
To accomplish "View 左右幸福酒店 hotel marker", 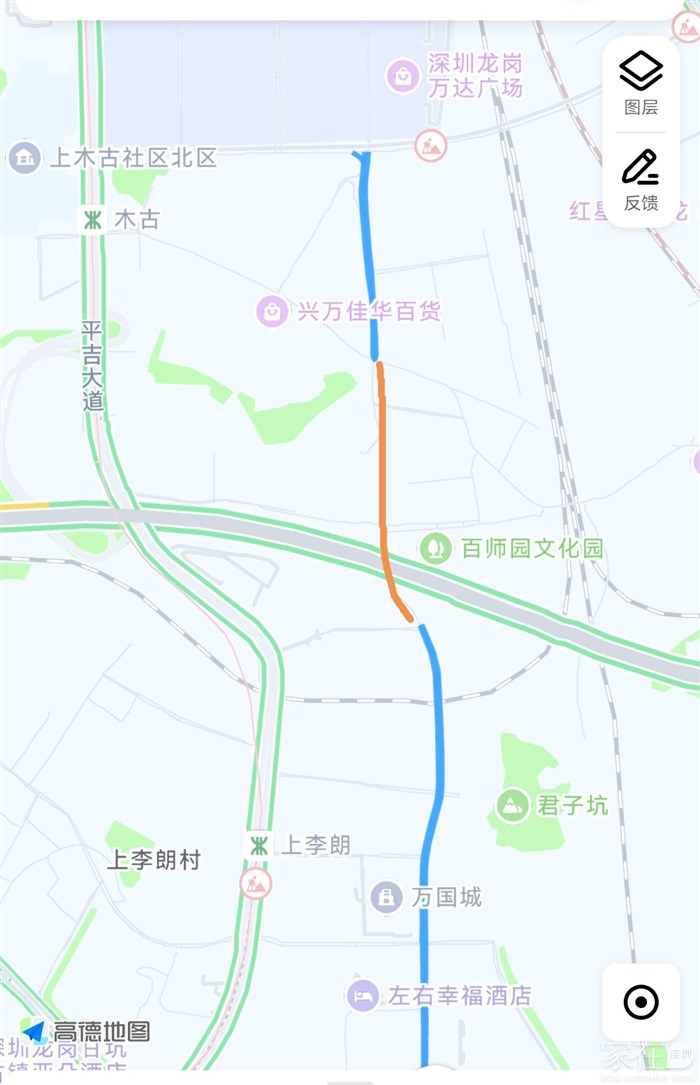I will (363, 995).
